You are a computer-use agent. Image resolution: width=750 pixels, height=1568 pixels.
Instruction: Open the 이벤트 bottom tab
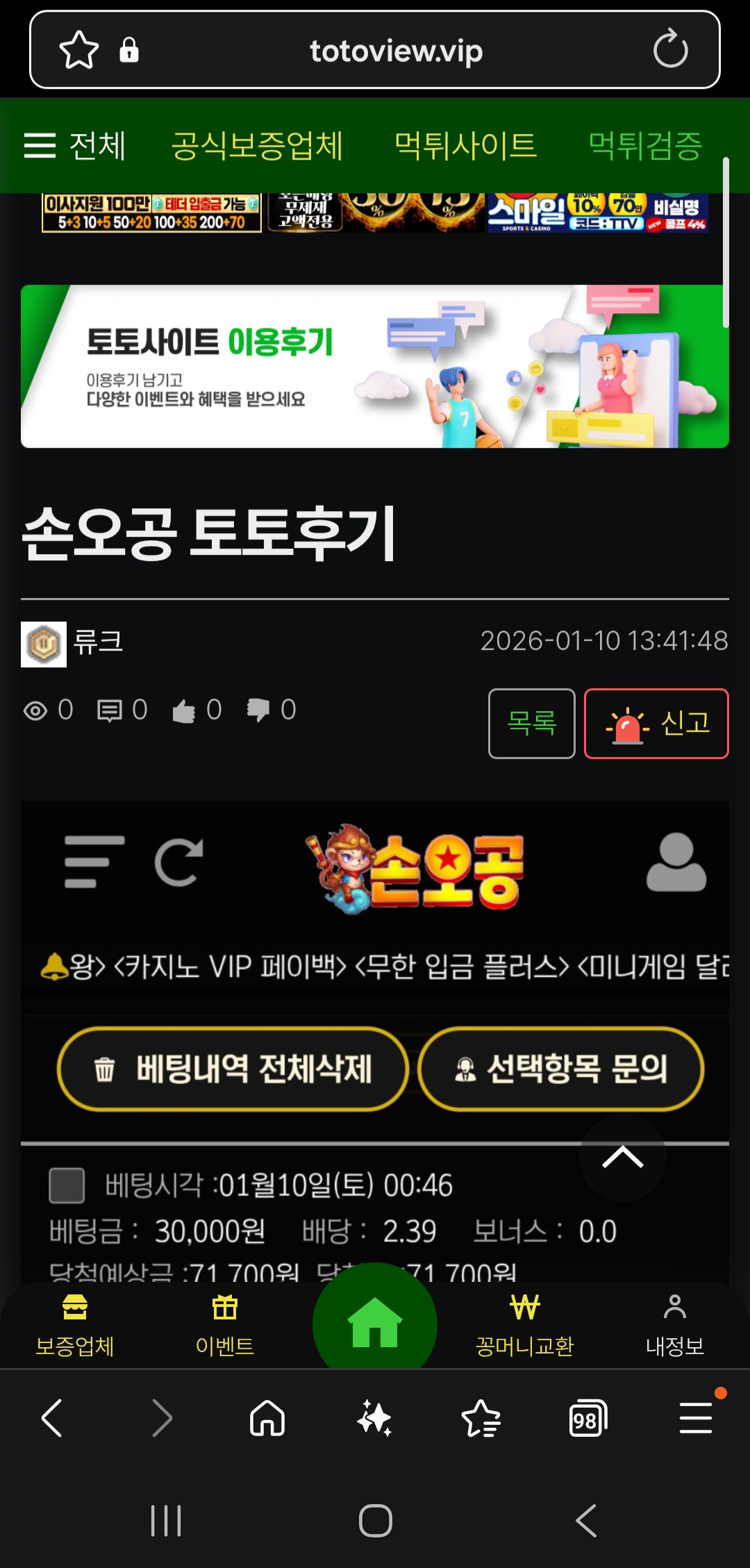pyautogui.click(x=224, y=1326)
